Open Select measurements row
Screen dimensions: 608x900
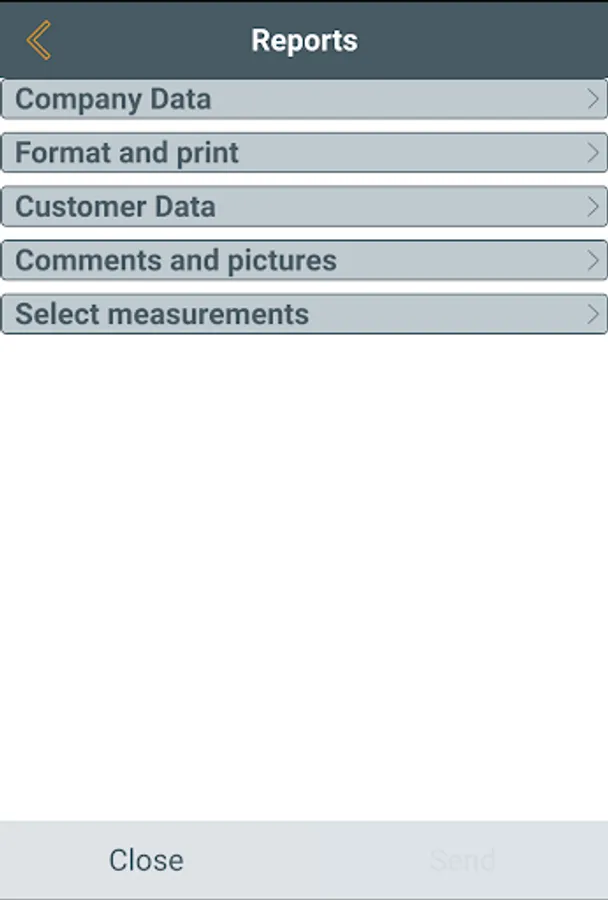click(x=304, y=314)
